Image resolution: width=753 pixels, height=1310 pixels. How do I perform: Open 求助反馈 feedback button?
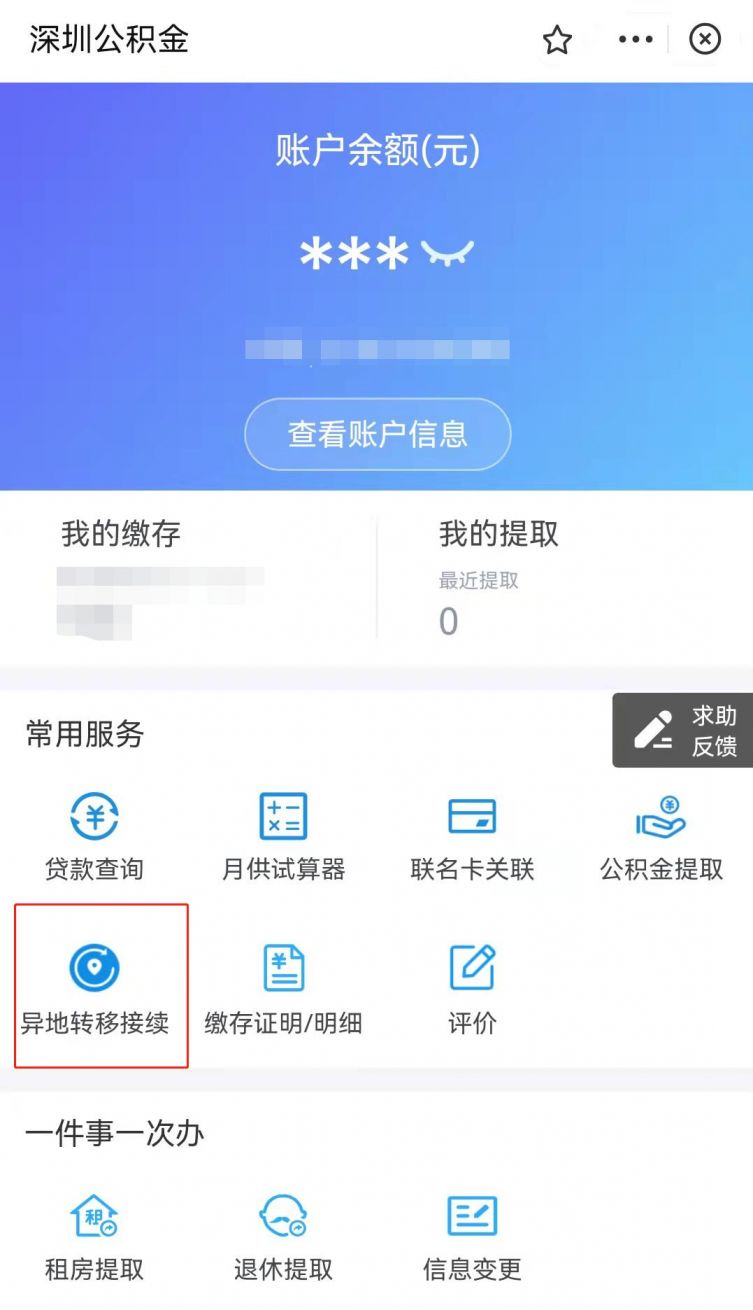(683, 731)
